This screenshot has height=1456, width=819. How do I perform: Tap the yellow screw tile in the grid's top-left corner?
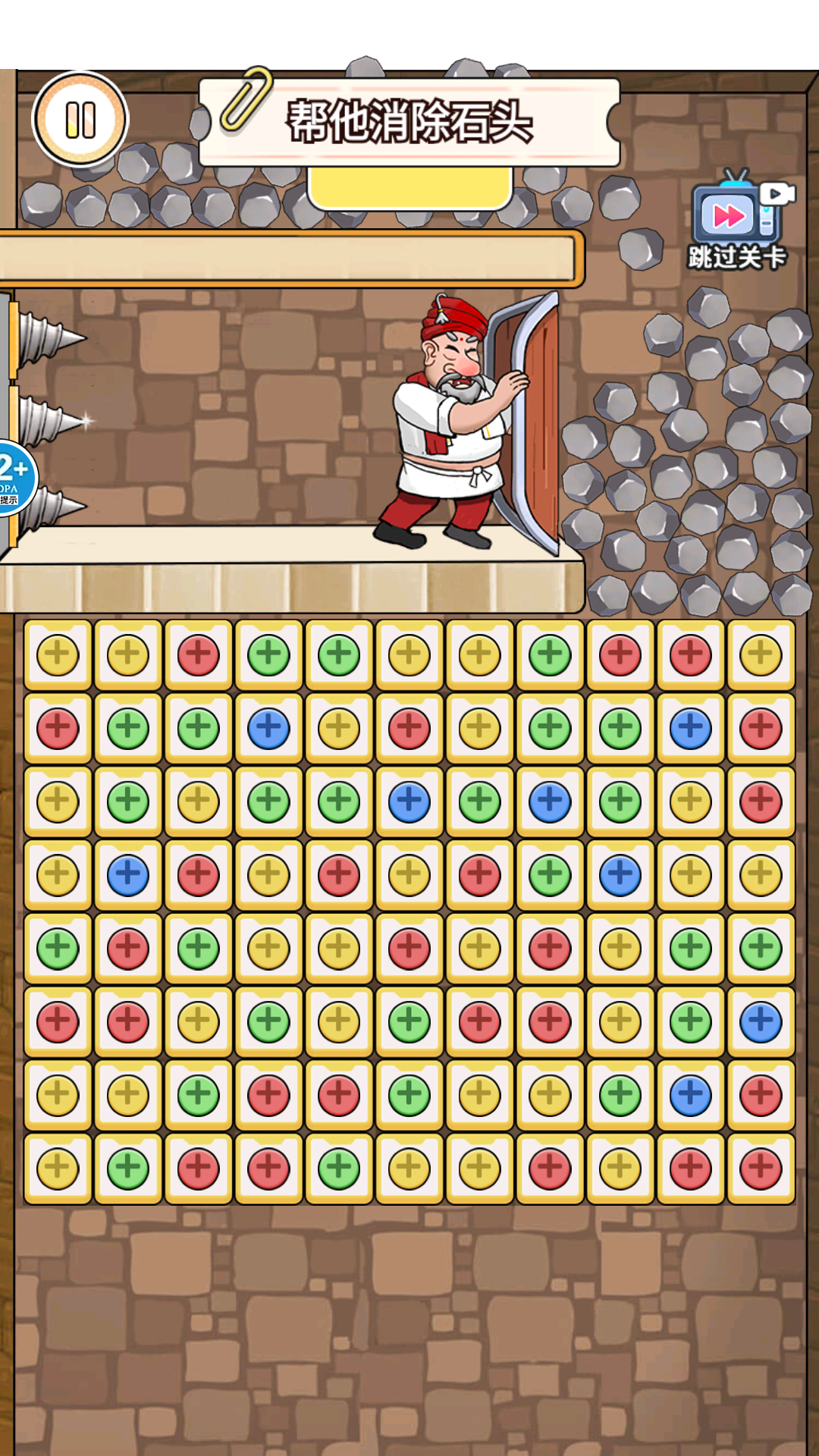tap(58, 654)
